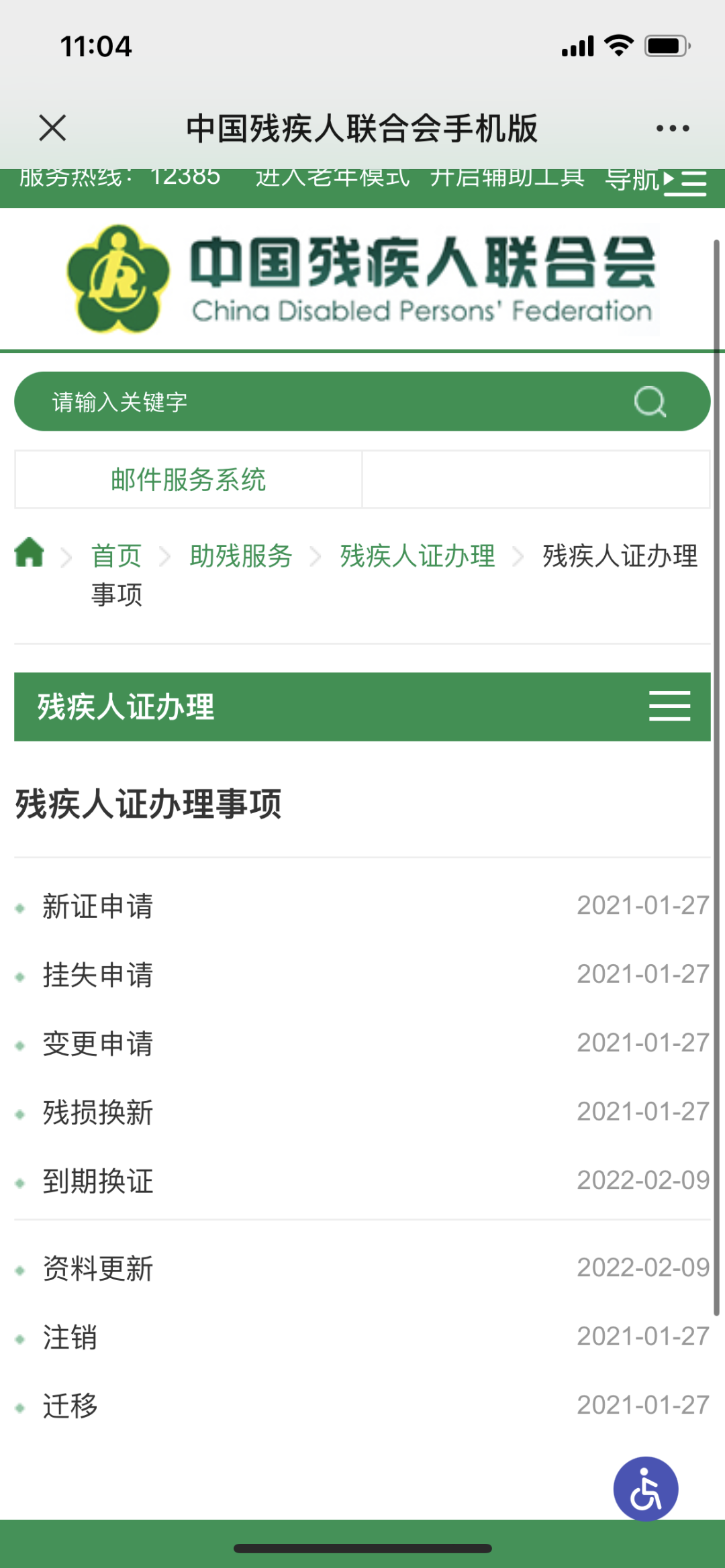Screen dimensions: 725x1568
Task: Select 残损换新 item
Action: tap(98, 1112)
